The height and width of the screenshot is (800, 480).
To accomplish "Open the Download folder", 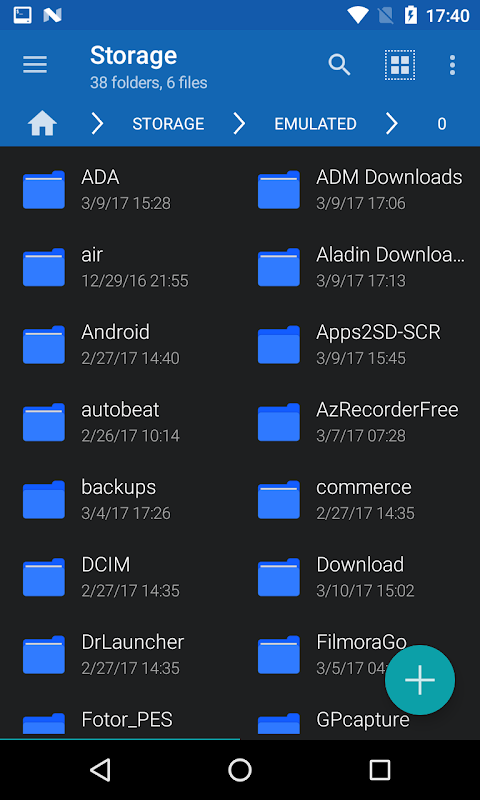I will (360, 578).
